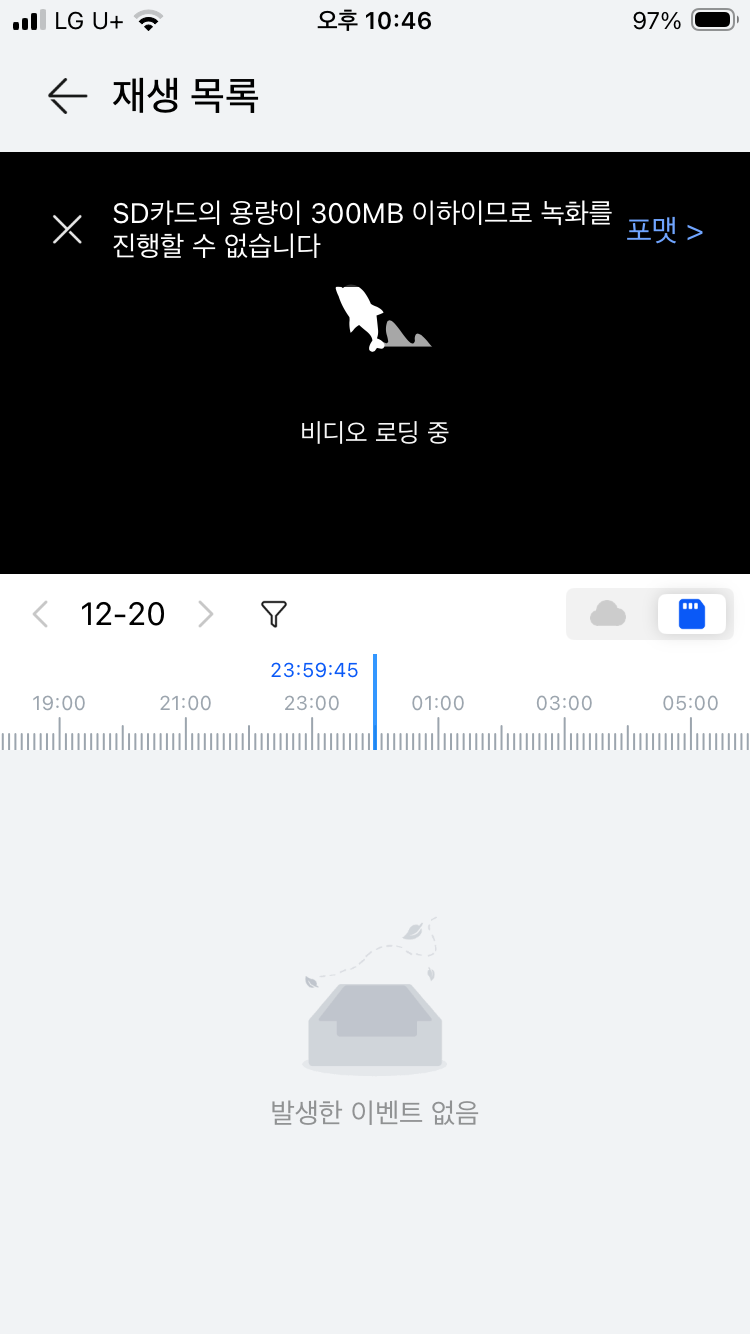Image resolution: width=750 pixels, height=1334 pixels.
Task: Open the date picker showing 12-20
Action: pos(123,614)
